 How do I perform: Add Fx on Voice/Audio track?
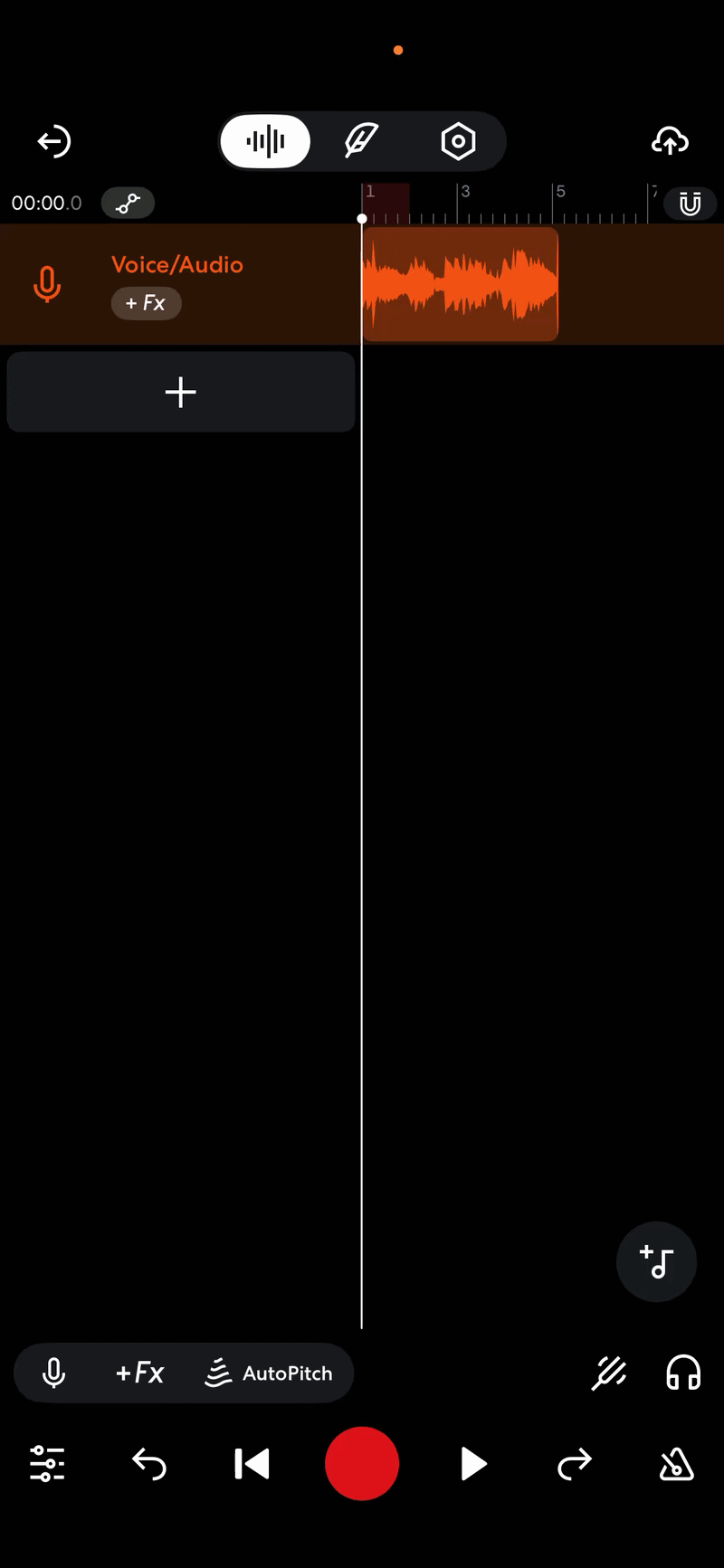tap(146, 303)
